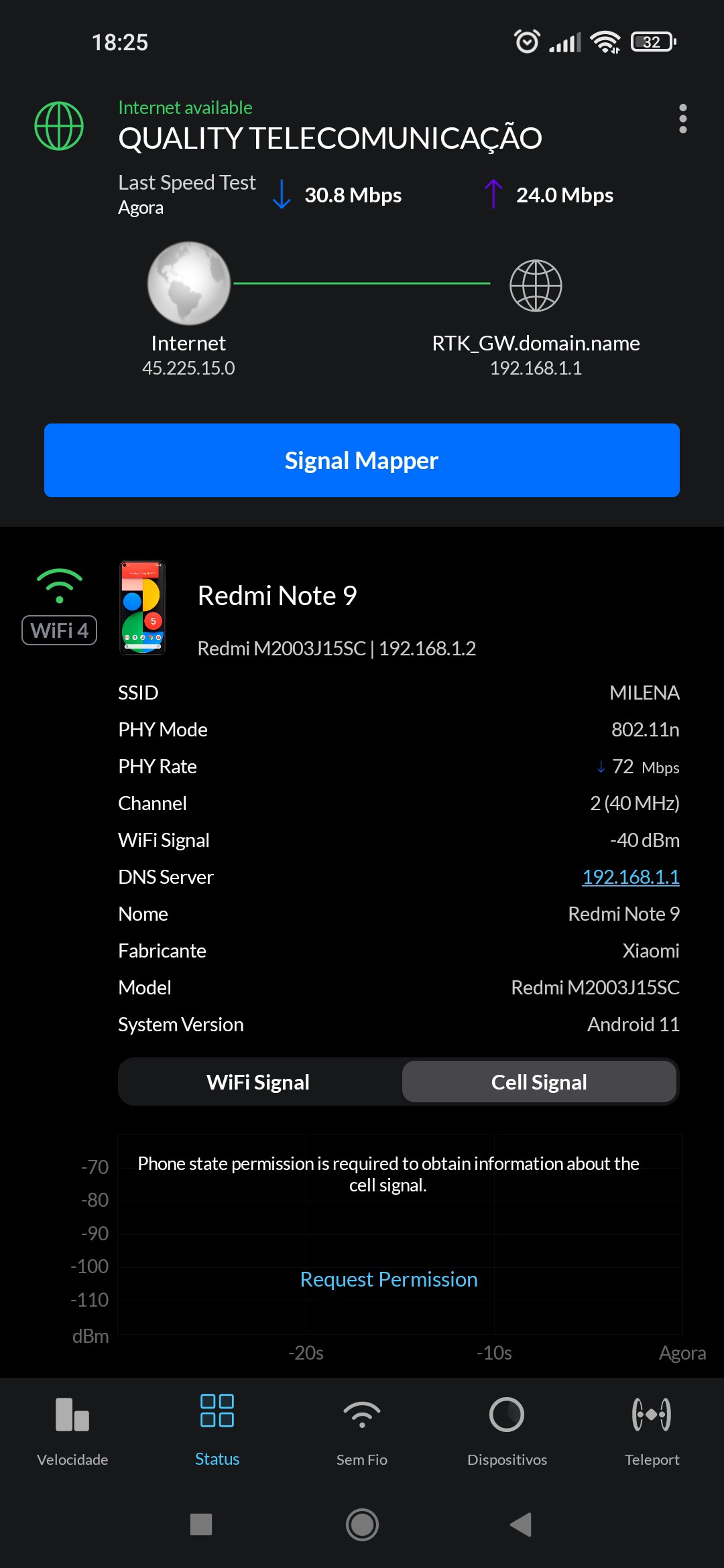Tap the system home button
The image size is (724, 1568).
[362, 1524]
